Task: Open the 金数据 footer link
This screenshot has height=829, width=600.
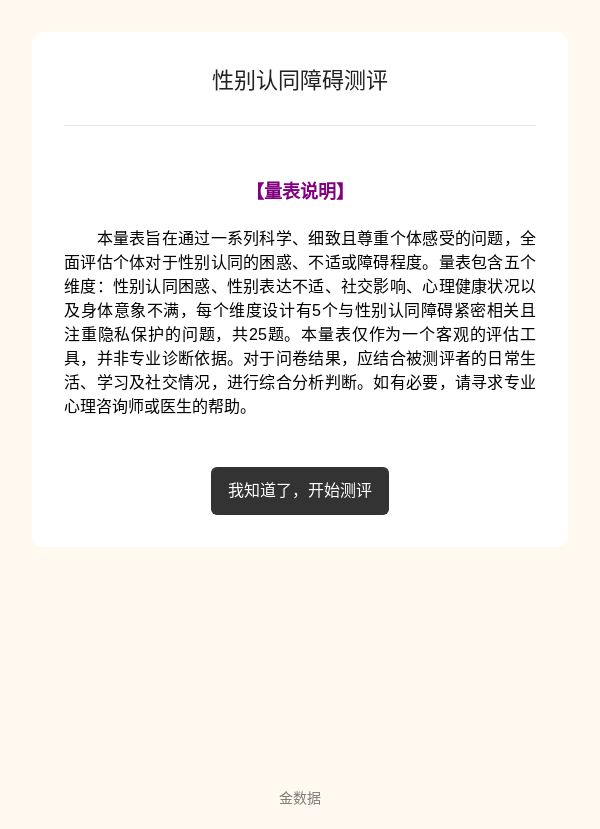Action: click(x=300, y=798)
